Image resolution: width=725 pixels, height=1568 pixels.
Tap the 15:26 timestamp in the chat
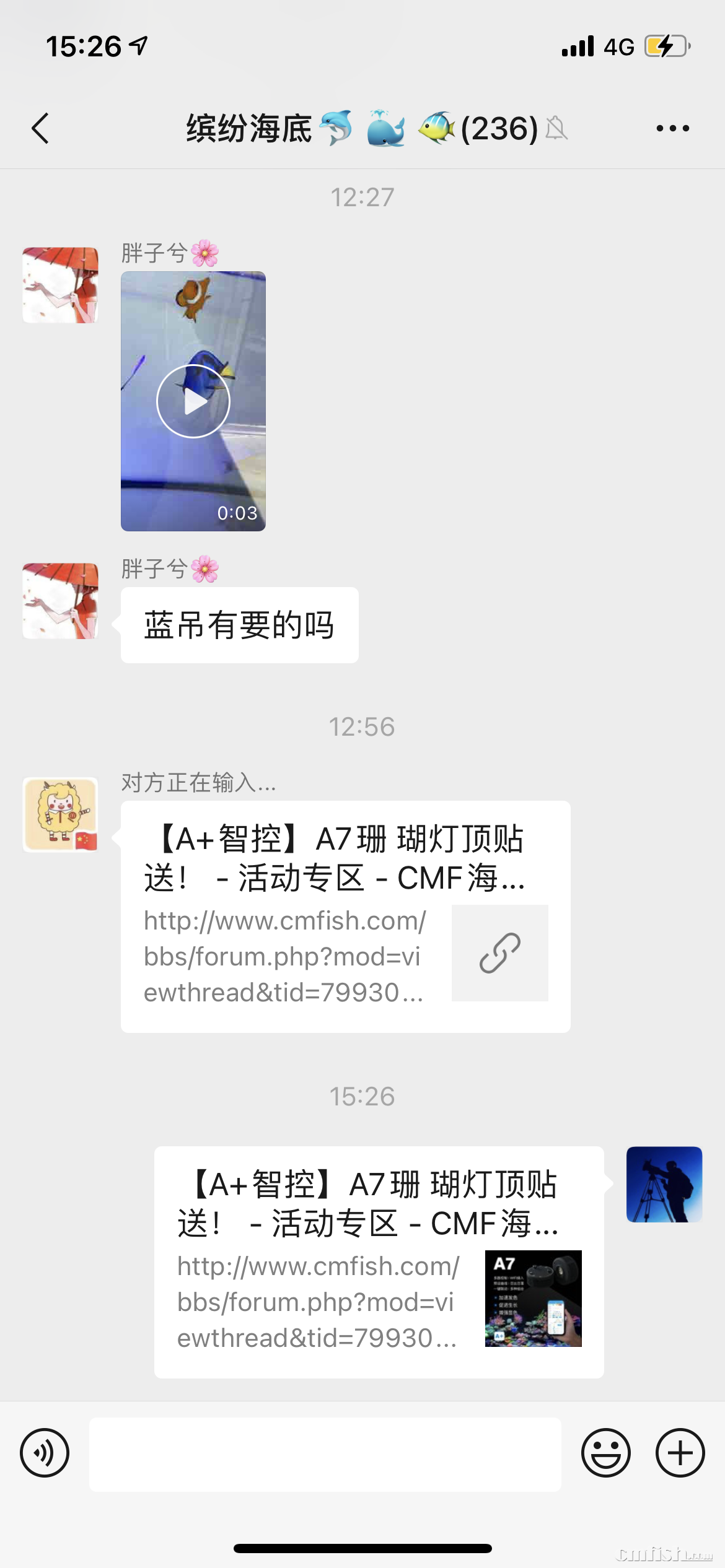pos(362,1095)
